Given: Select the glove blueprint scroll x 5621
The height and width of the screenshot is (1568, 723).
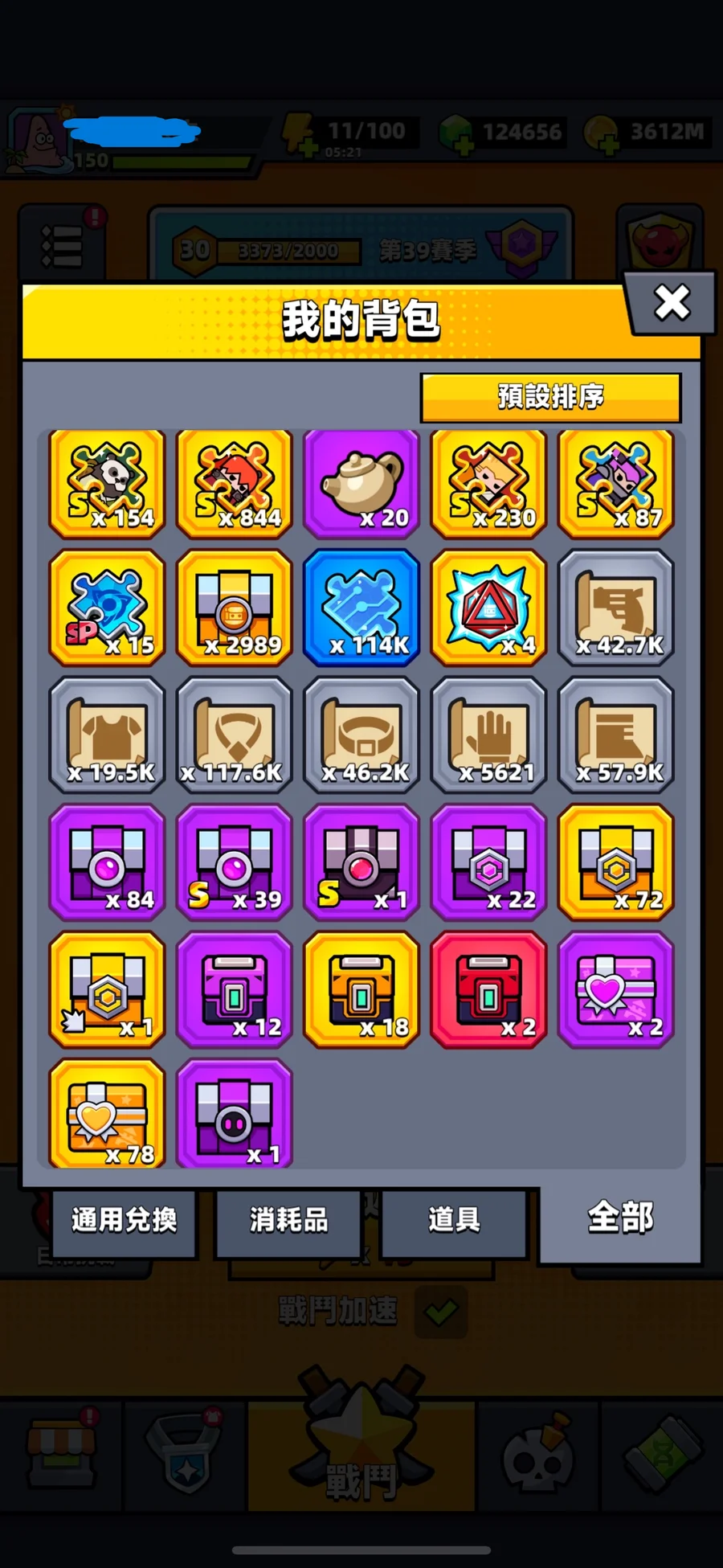Looking at the screenshot, I should [488, 736].
